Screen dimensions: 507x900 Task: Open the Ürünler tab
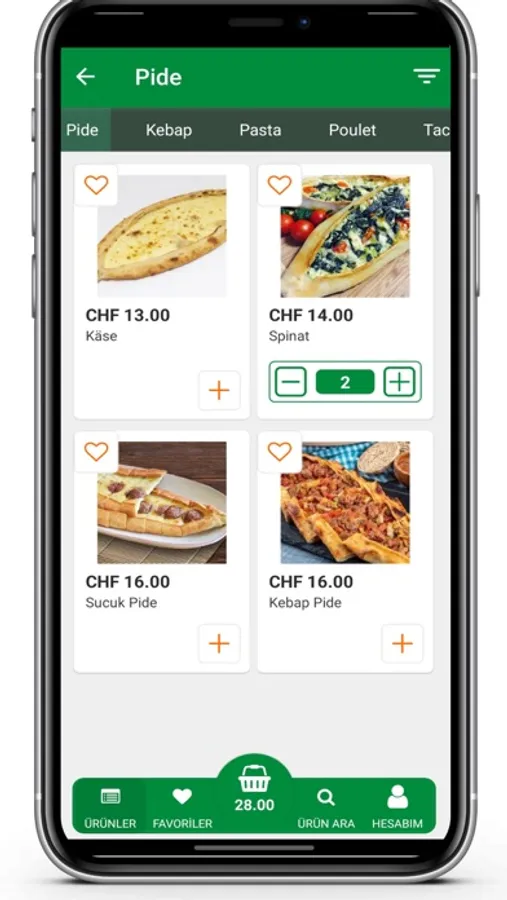coord(110,806)
